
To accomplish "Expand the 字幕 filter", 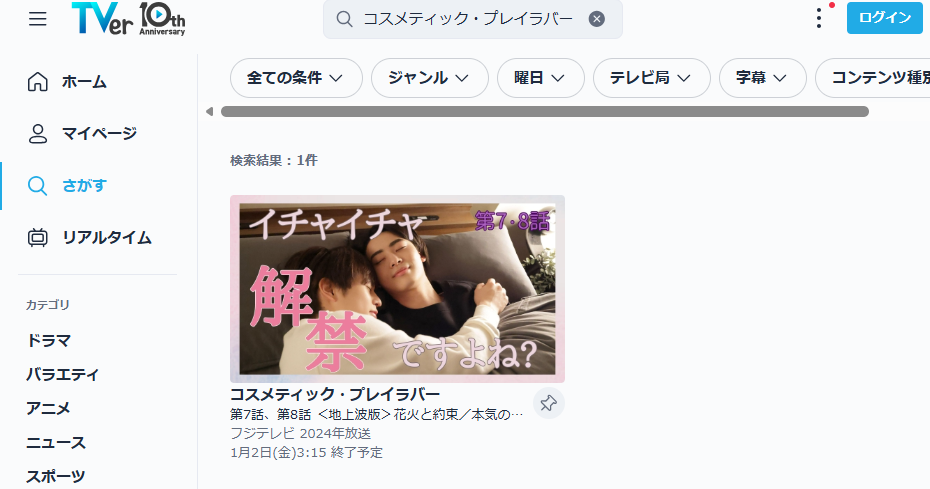I will [762, 78].
